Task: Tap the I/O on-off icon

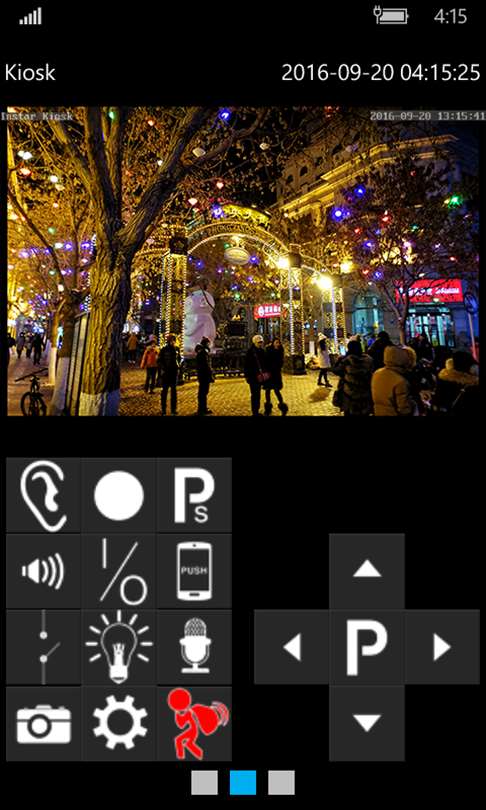Action: pyautogui.click(x=119, y=571)
